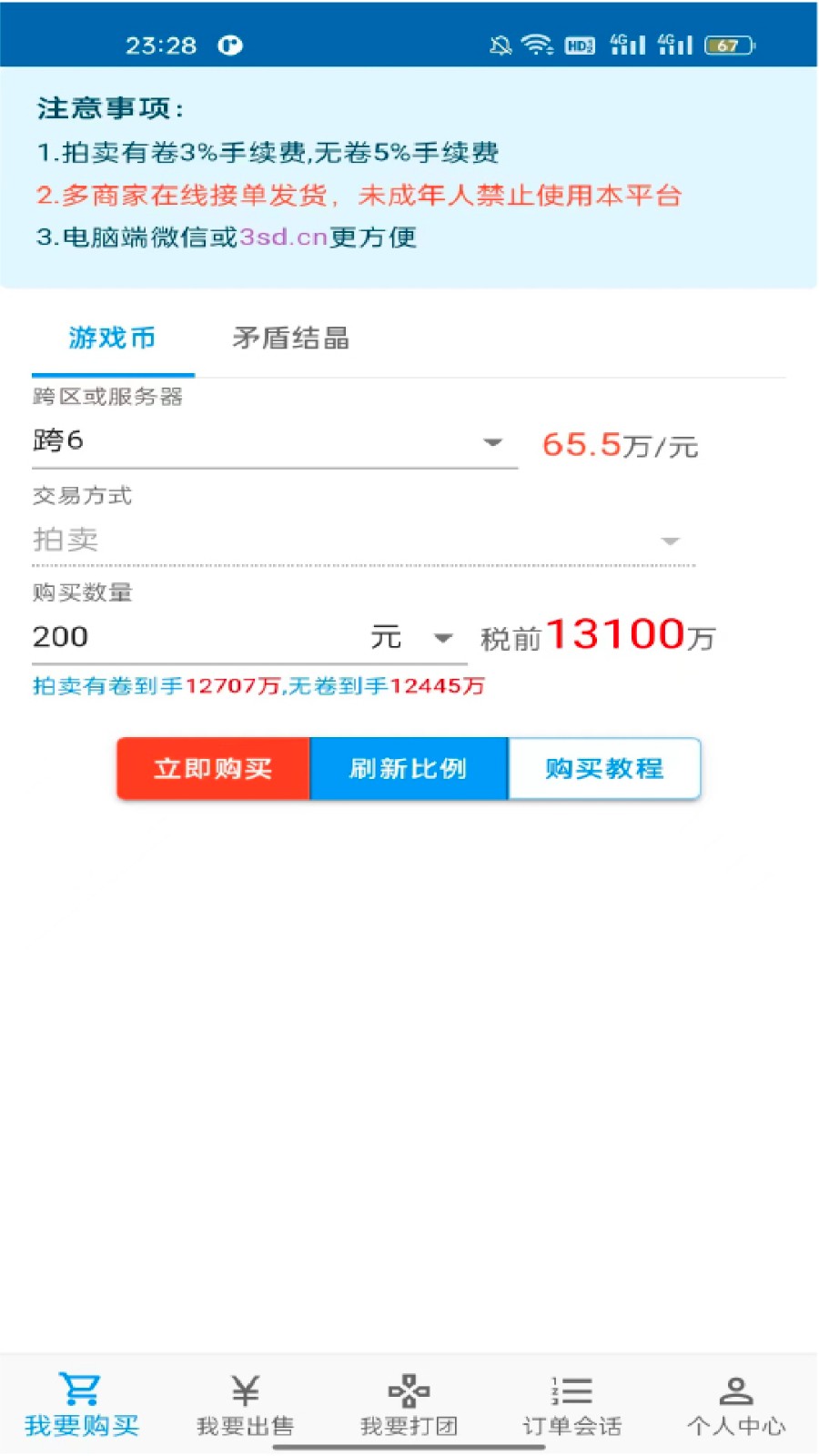Tap the notification mute icon in status bar

499,44
